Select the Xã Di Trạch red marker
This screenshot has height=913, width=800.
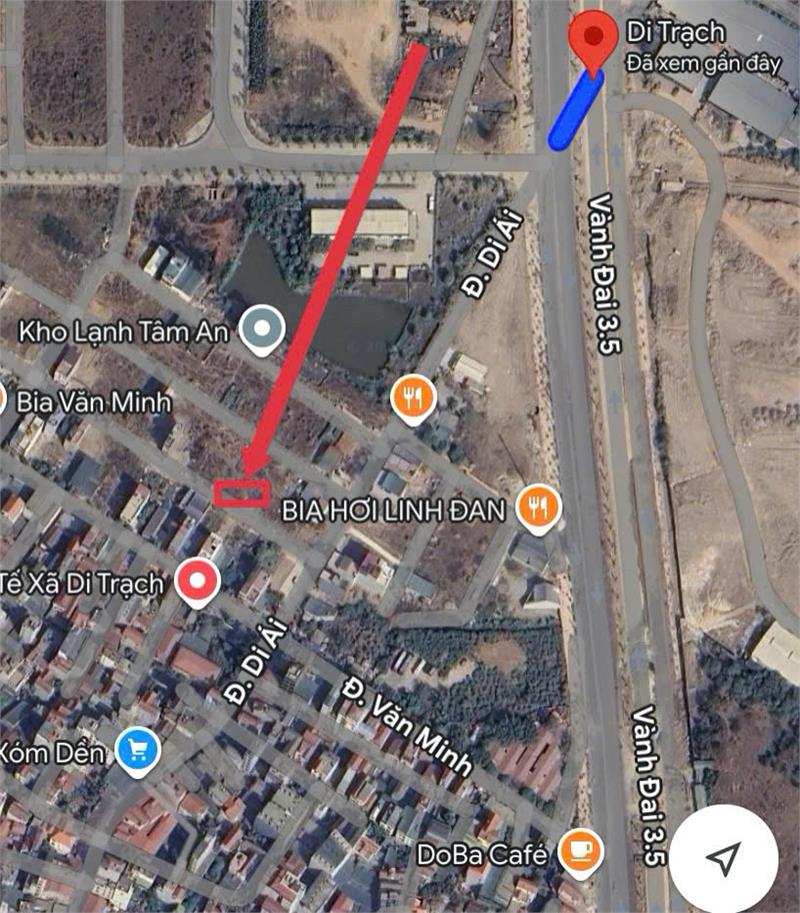click(197, 581)
